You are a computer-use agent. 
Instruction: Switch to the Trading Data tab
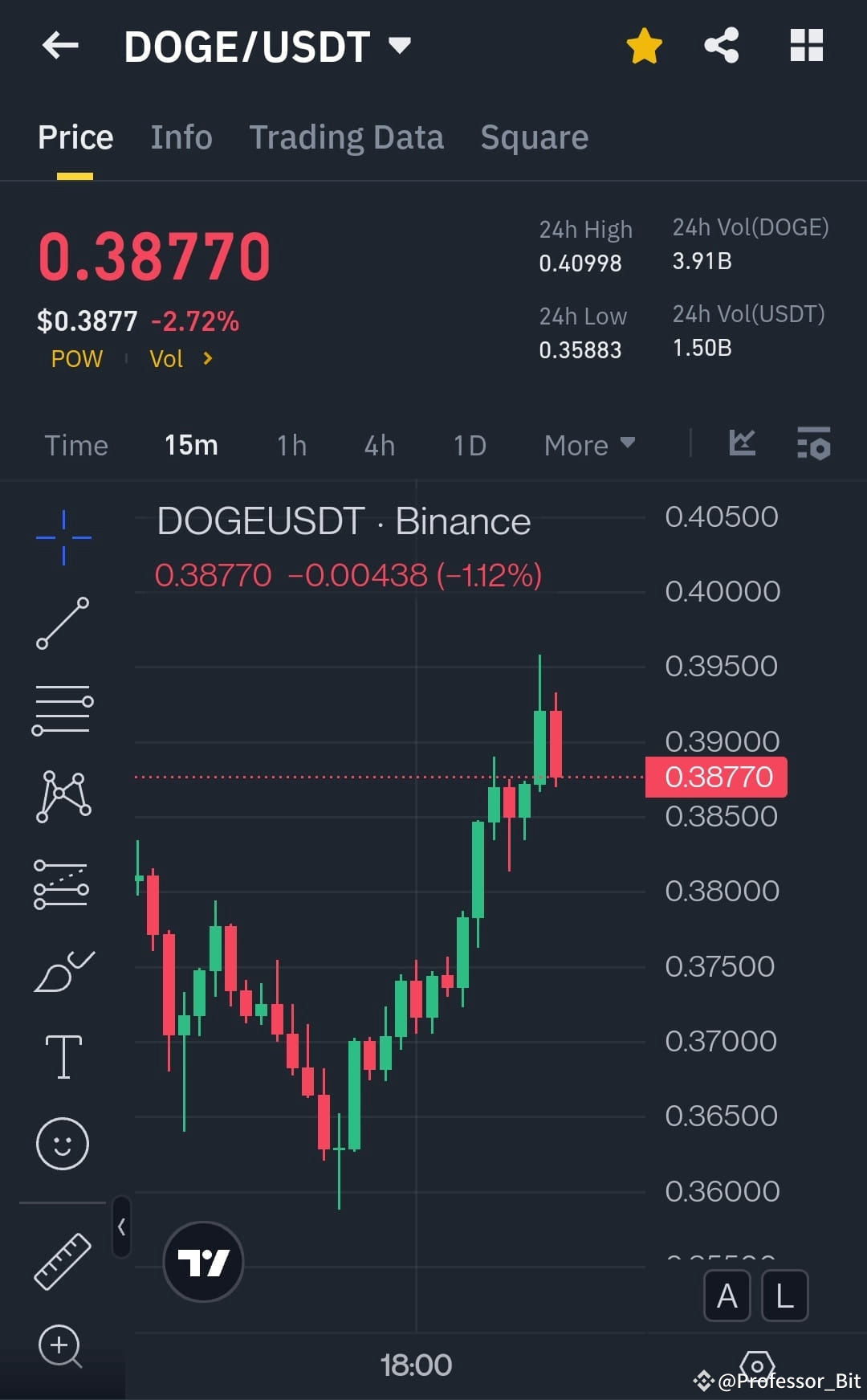coord(347,137)
